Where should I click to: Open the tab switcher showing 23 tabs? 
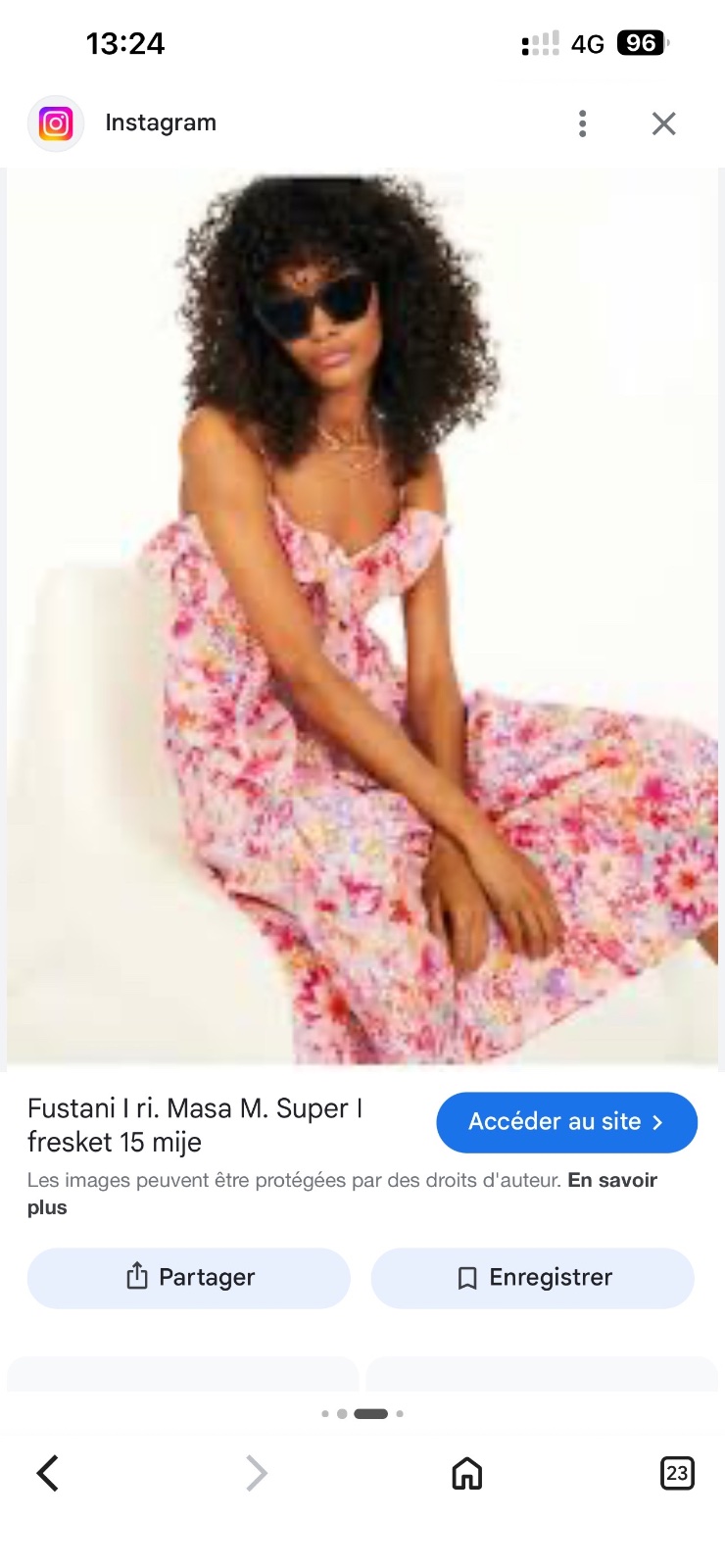[x=677, y=1473]
